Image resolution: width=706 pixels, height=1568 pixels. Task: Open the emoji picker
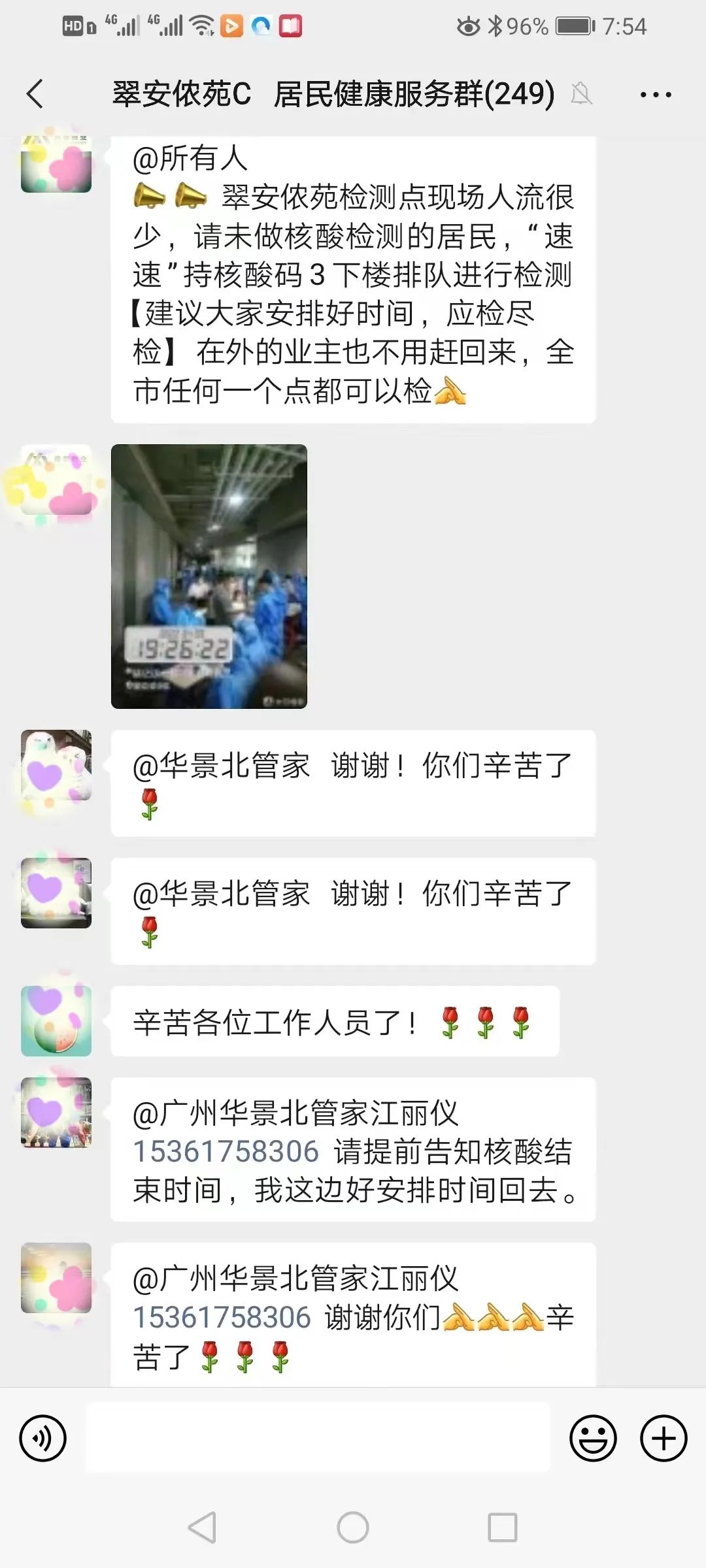click(593, 1438)
